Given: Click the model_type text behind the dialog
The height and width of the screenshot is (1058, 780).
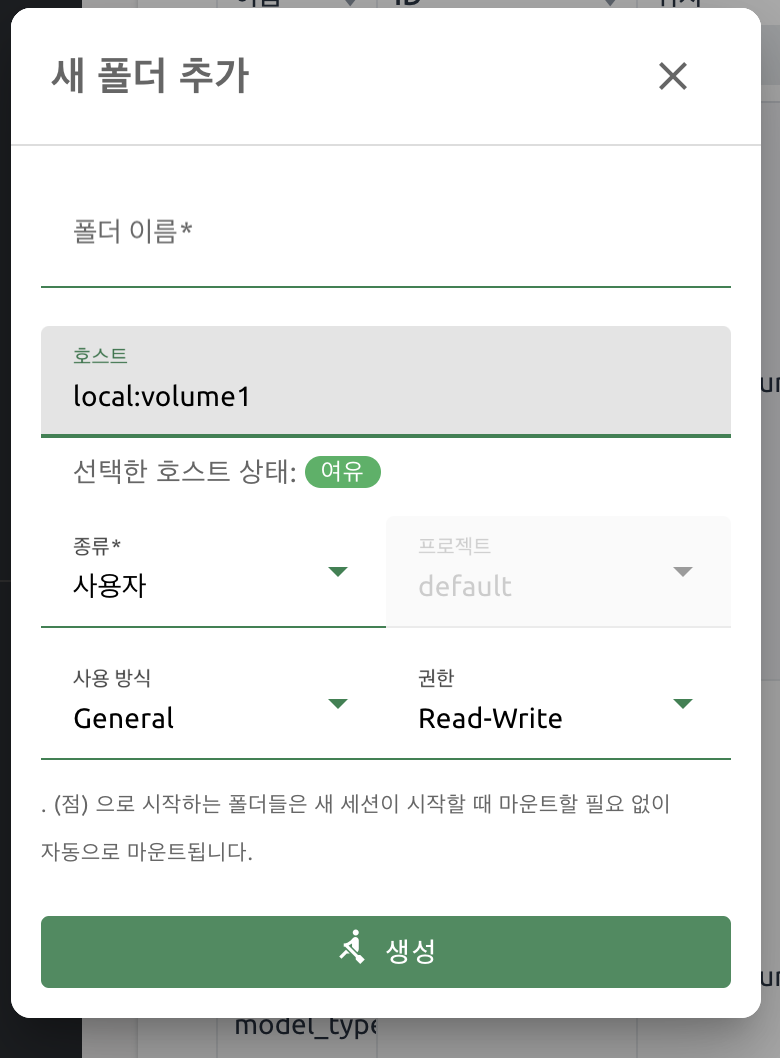Looking at the screenshot, I should (300, 1026).
